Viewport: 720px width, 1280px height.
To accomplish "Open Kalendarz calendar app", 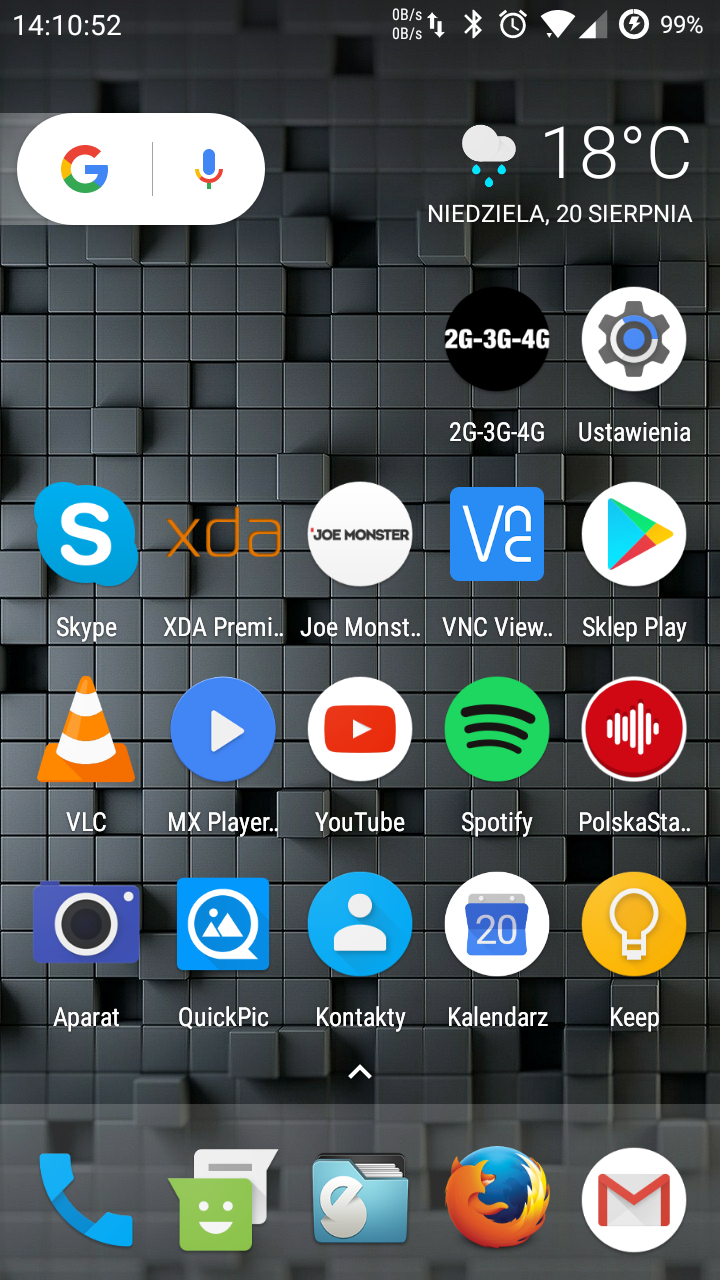I will click(x=497, y=925).
